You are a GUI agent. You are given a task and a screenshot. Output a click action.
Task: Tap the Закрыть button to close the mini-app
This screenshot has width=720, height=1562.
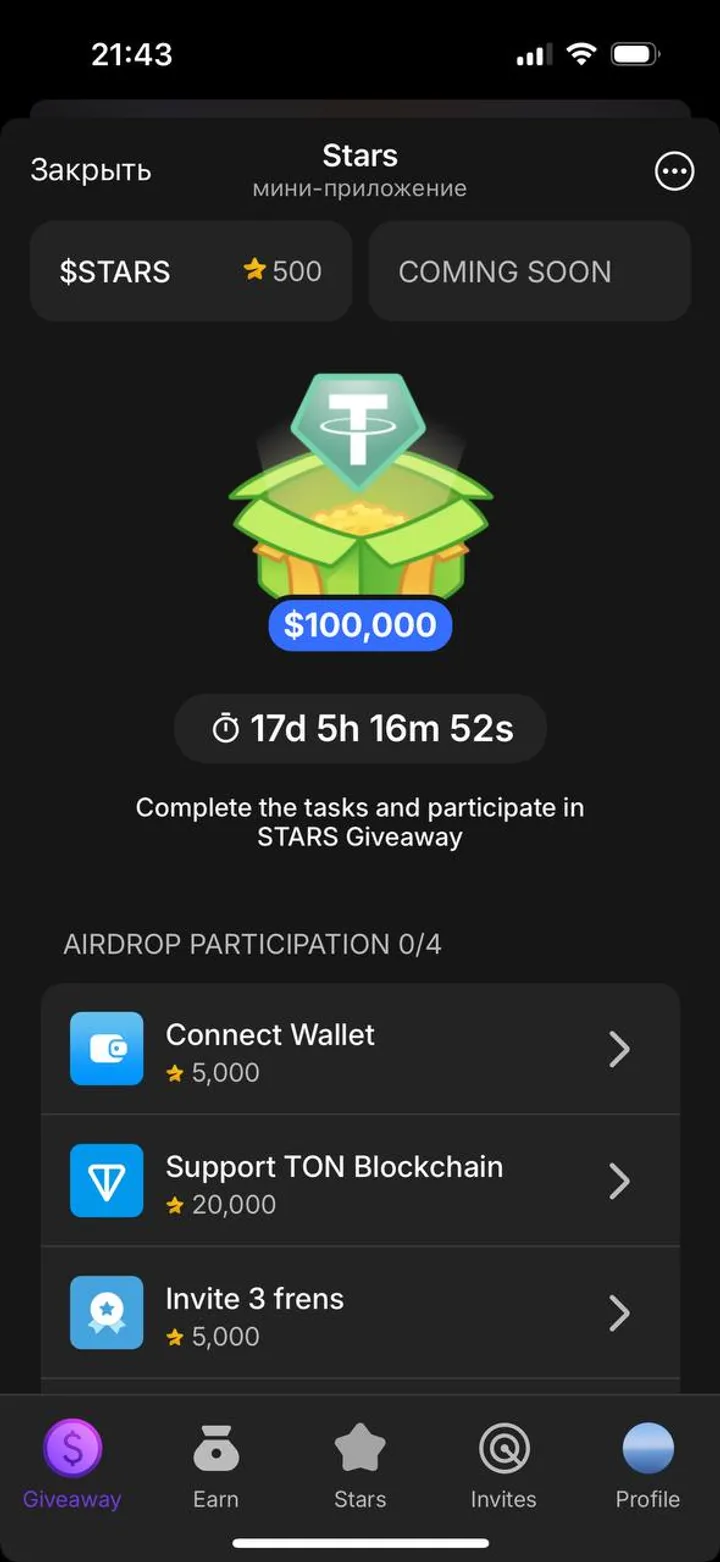coord(91,169)
